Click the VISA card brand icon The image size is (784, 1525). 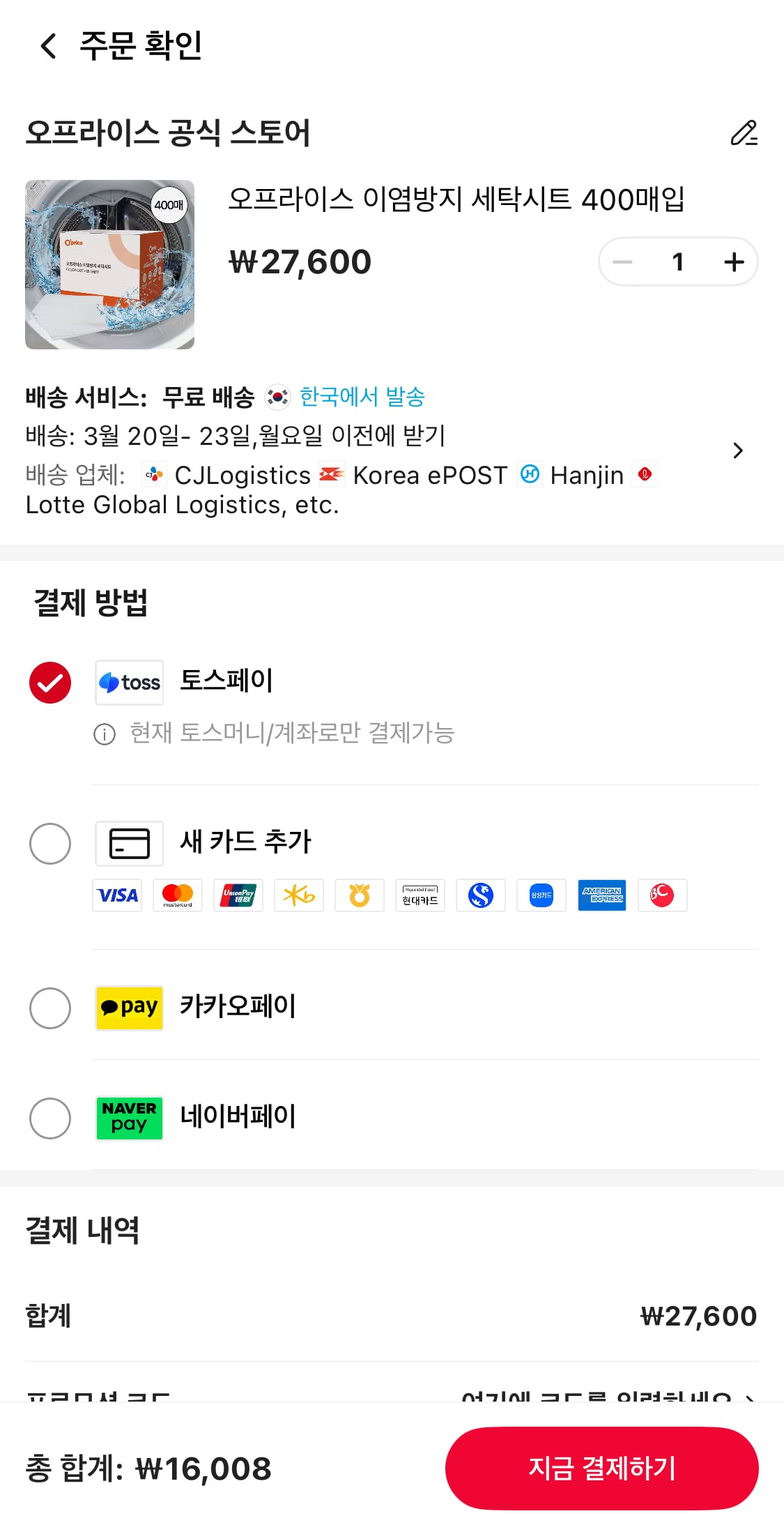[116, 895]
